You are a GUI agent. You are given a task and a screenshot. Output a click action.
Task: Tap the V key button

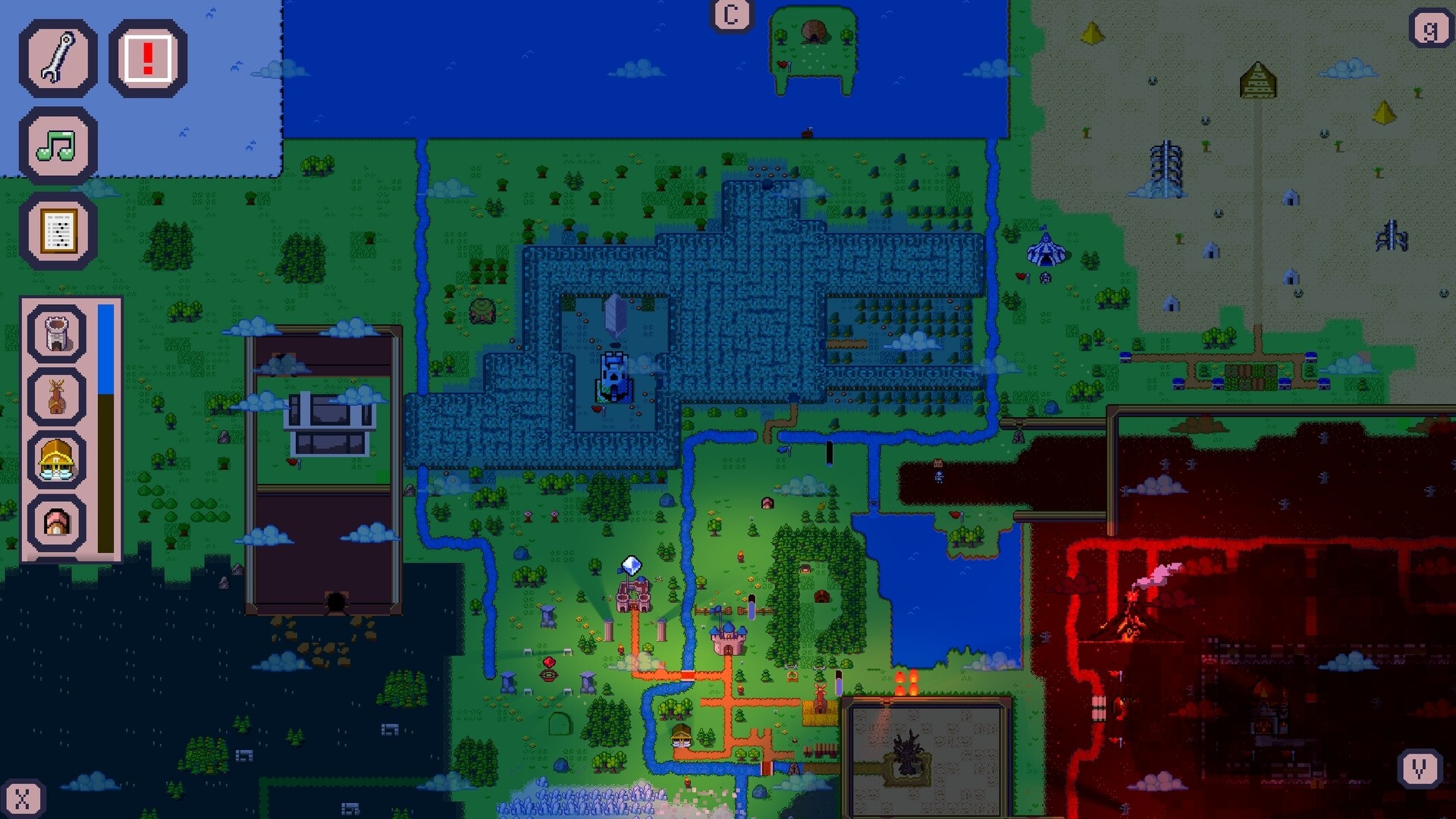tap(1420, 770)
